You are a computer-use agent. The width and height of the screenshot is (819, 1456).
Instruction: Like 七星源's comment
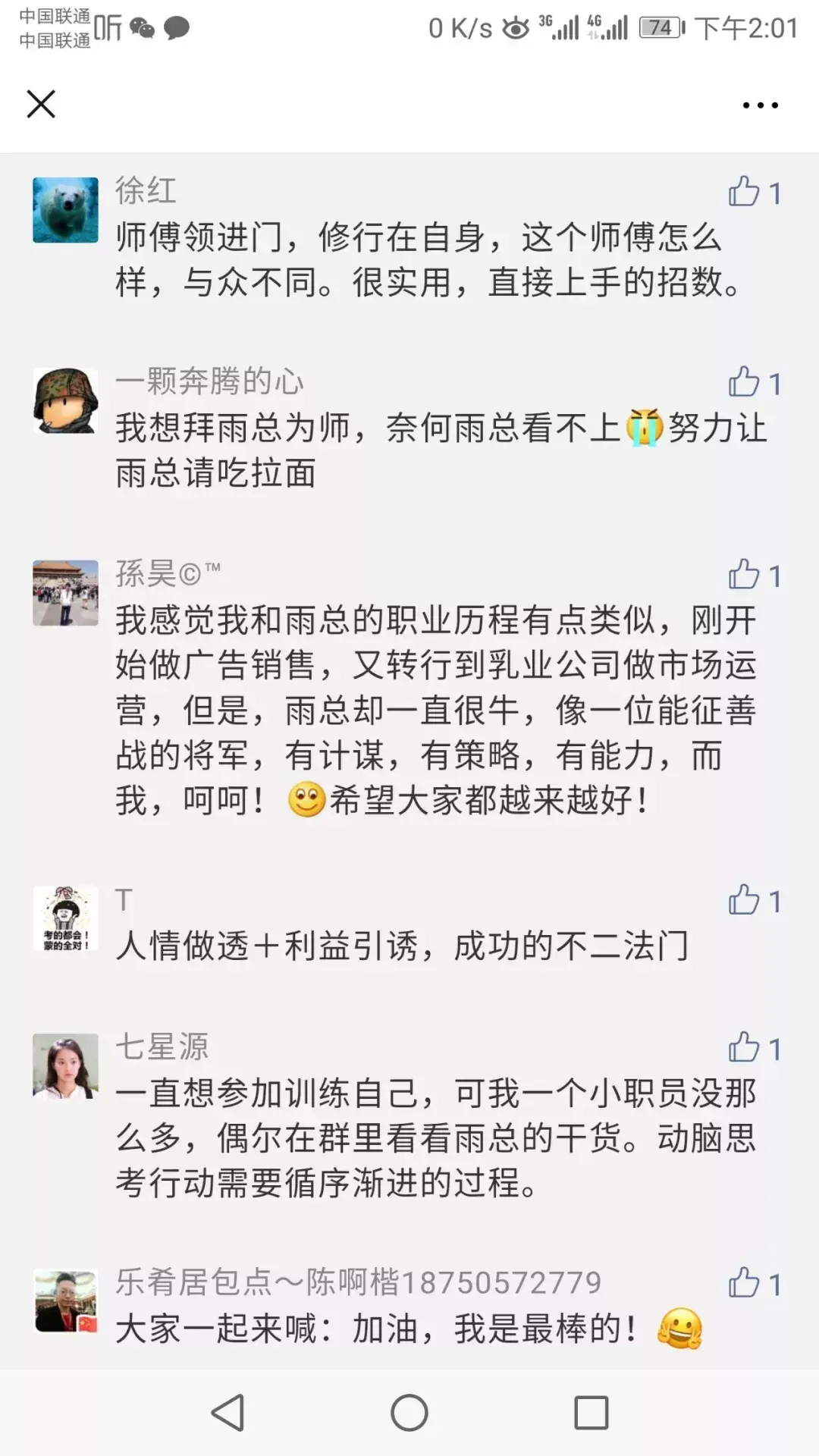tap(745, 1048)
